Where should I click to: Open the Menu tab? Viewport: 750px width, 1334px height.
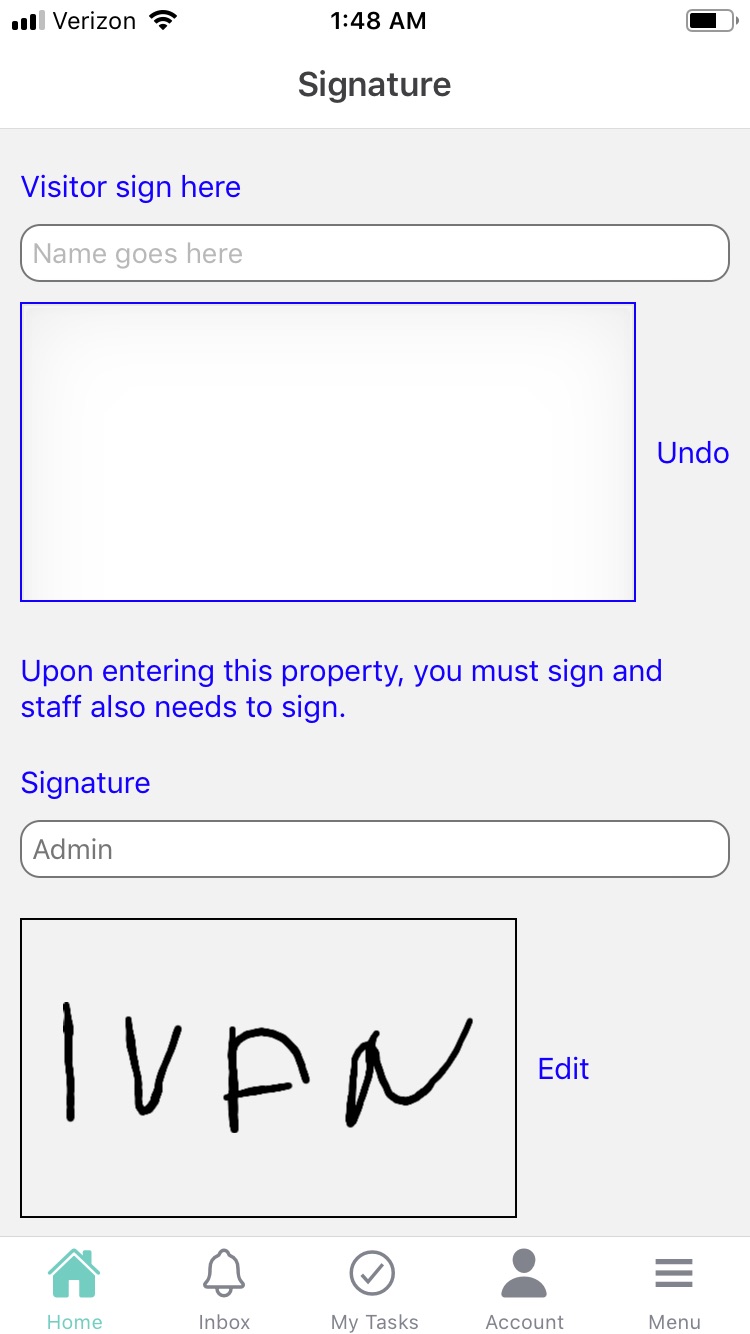(x=674, y=1288)
